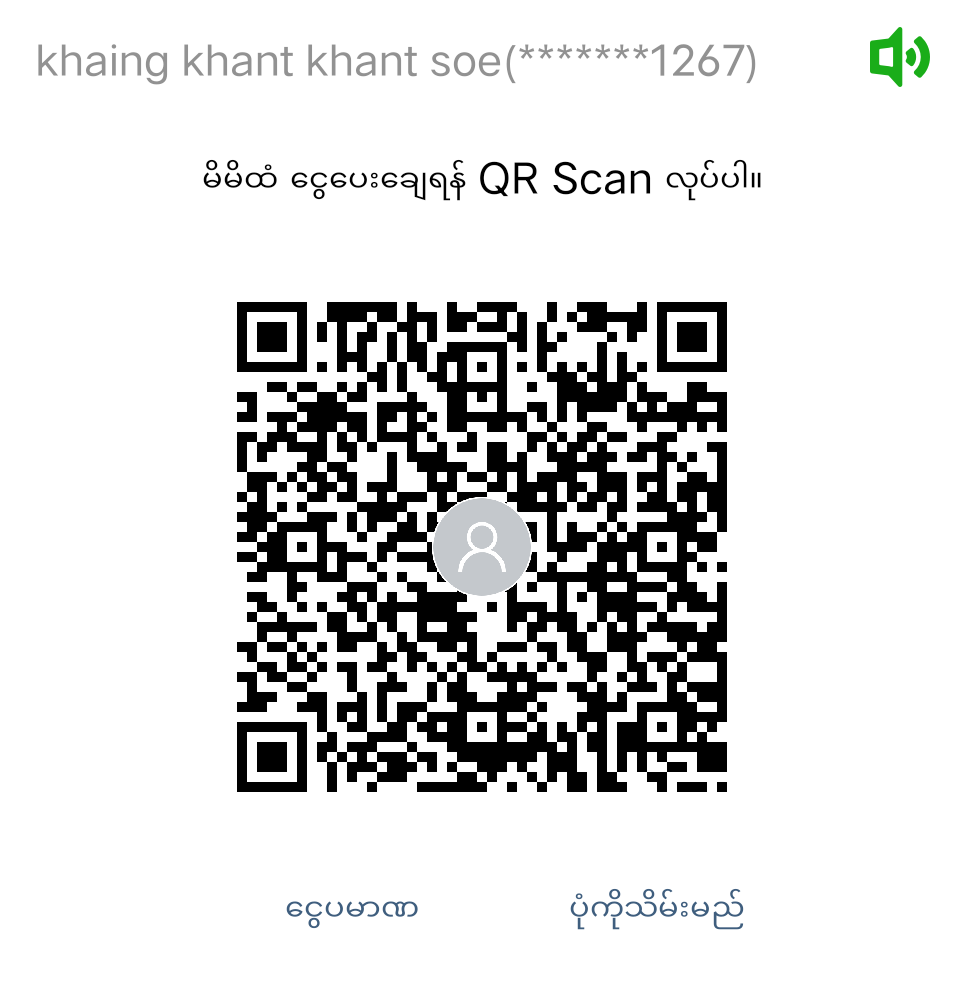Tap ပုံကိုသိမ်းမည် to save the image
Screen dimensions: 966x999
click(655, 910)
